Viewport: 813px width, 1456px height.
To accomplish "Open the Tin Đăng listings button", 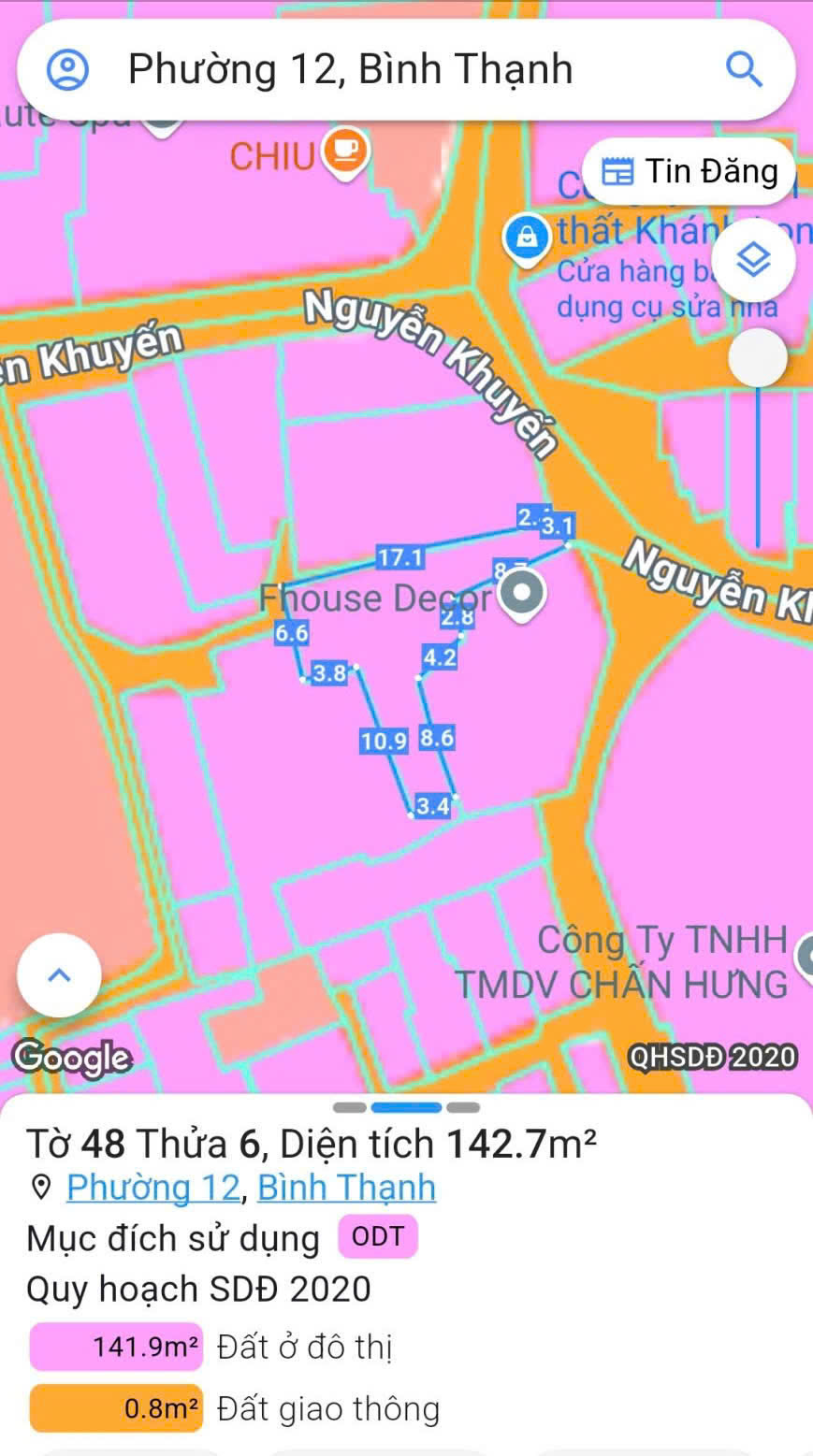I will (690, 172).
